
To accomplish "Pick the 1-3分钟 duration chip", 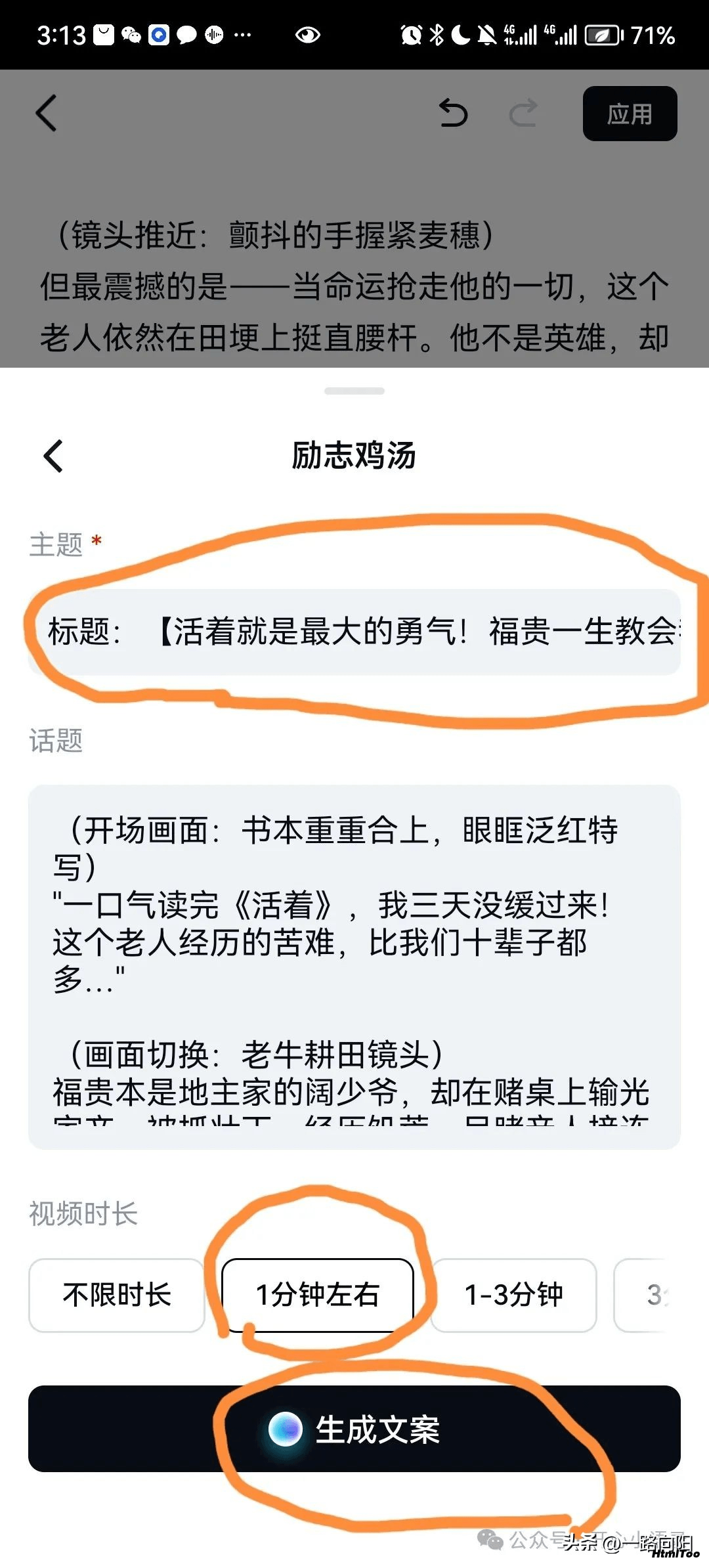I will coord(513,1295).
